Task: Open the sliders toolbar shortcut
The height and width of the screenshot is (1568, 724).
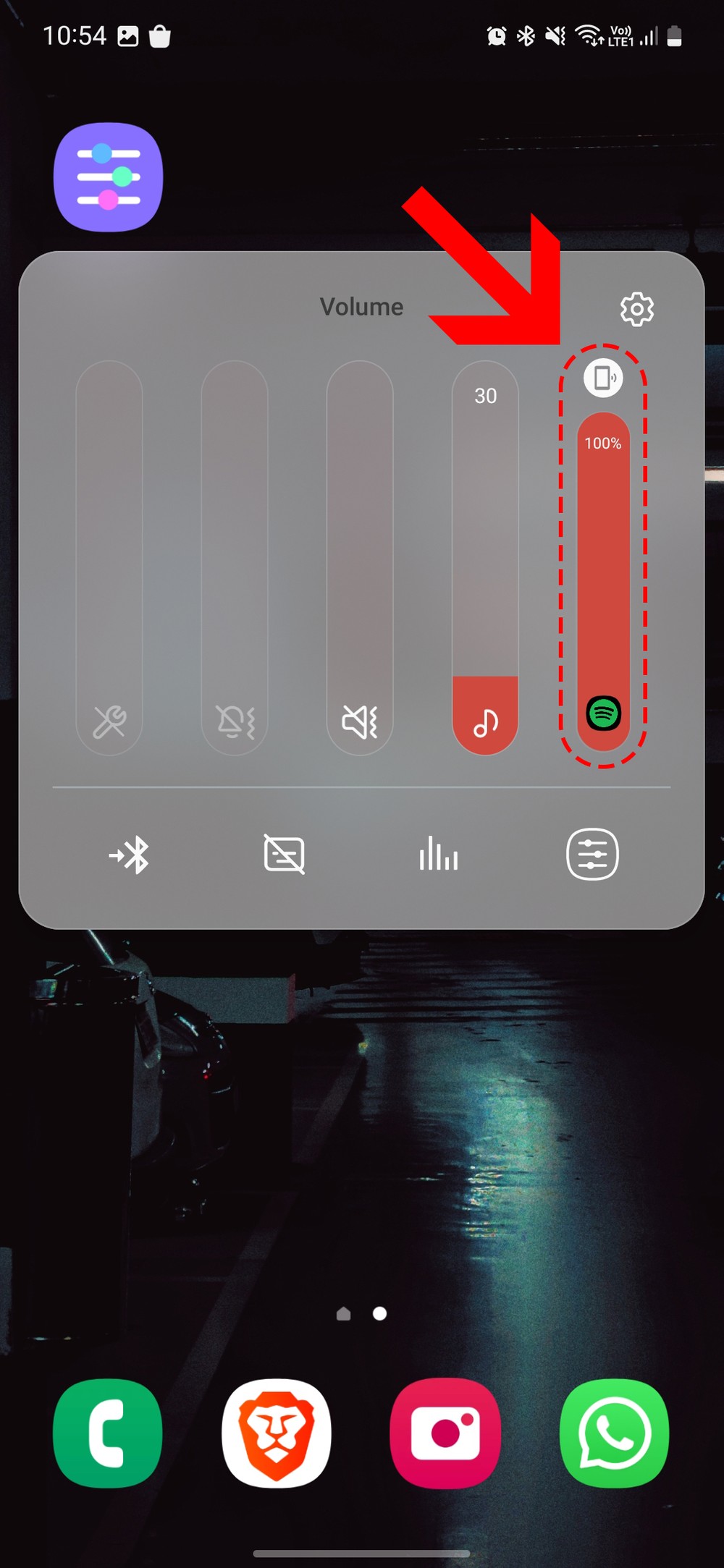Action: click(592, 855)
